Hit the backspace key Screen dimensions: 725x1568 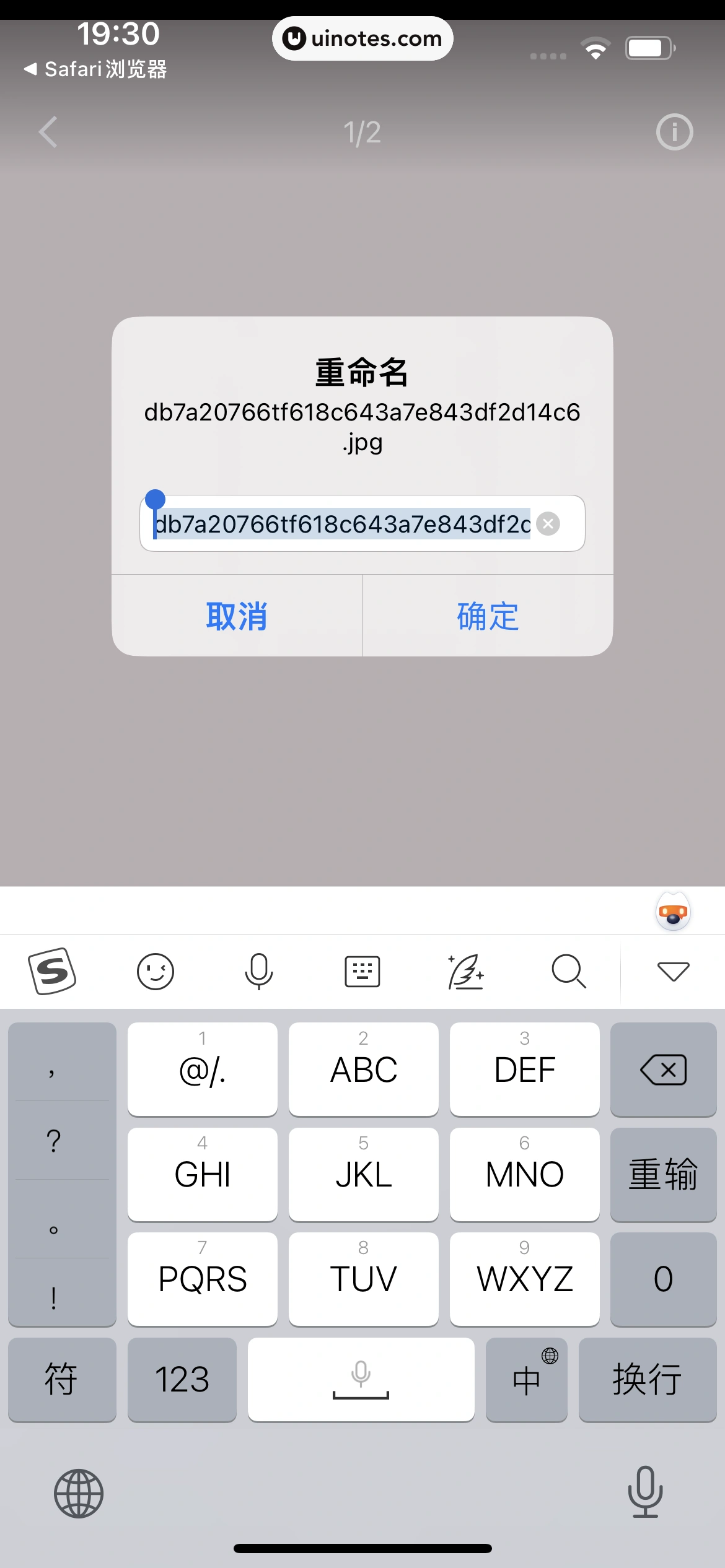click(x=663, y=1069)
